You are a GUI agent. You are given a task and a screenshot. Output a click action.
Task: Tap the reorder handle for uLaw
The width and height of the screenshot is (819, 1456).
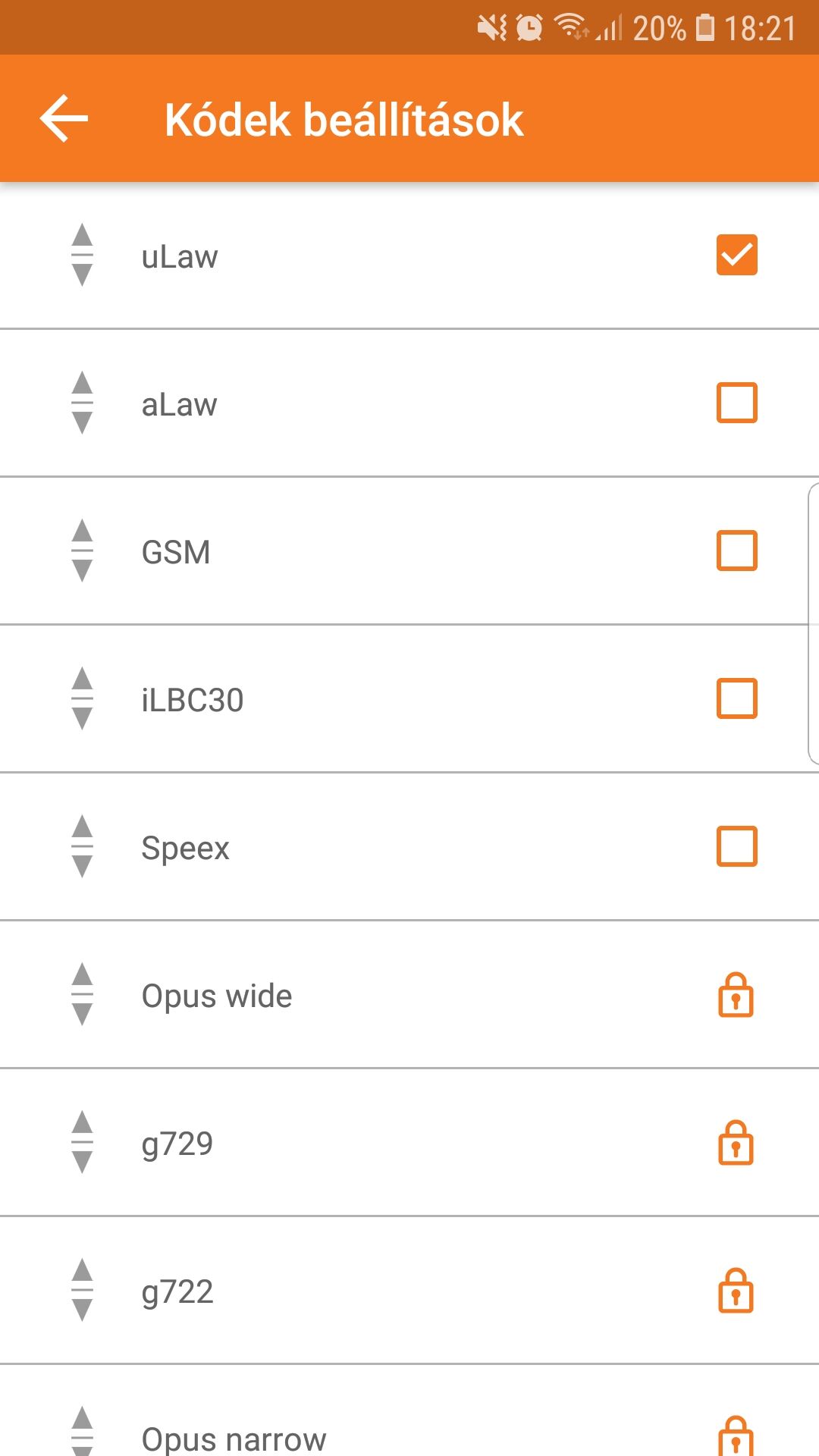point(82,255)
